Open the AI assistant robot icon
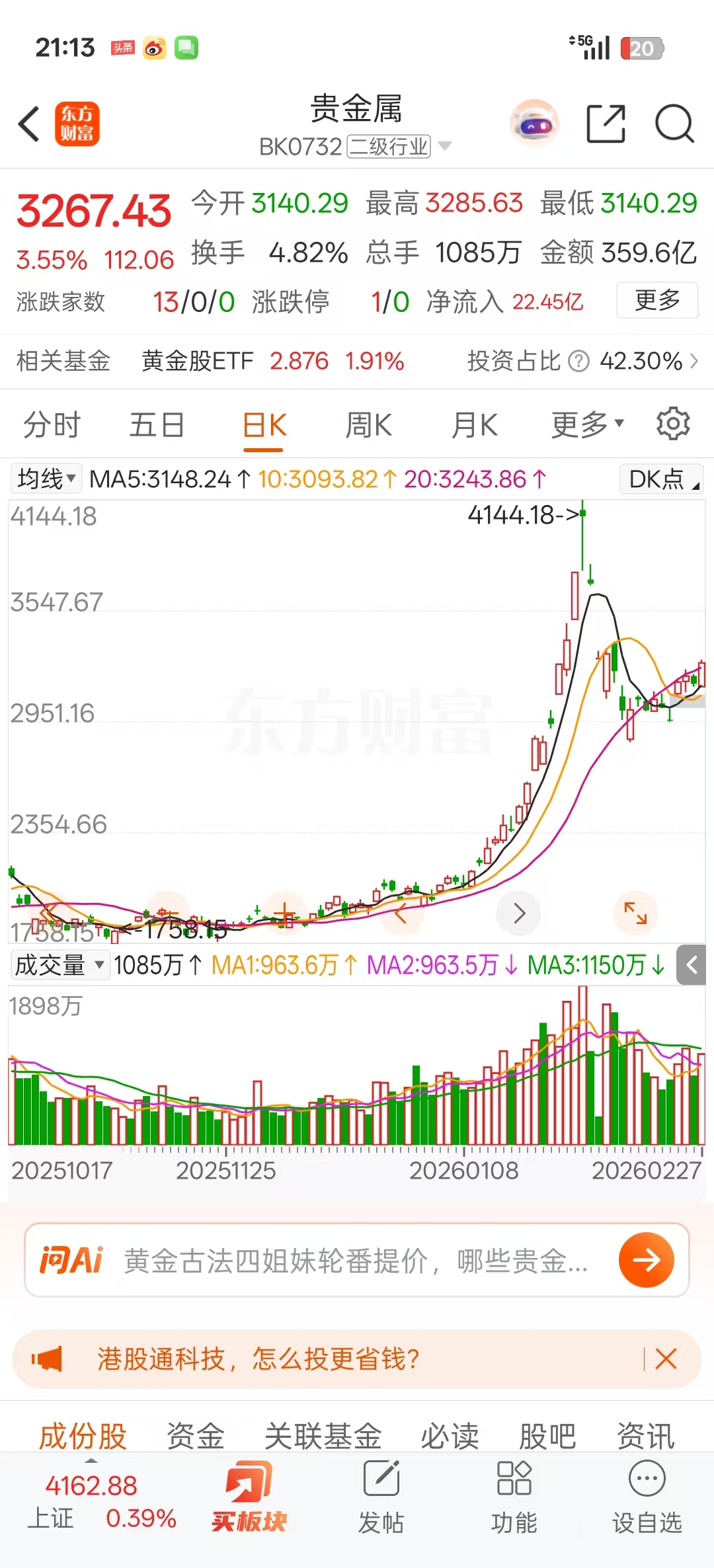This screenshot has height=1568, width=714. pyautogui.click(x=534, y=124)
